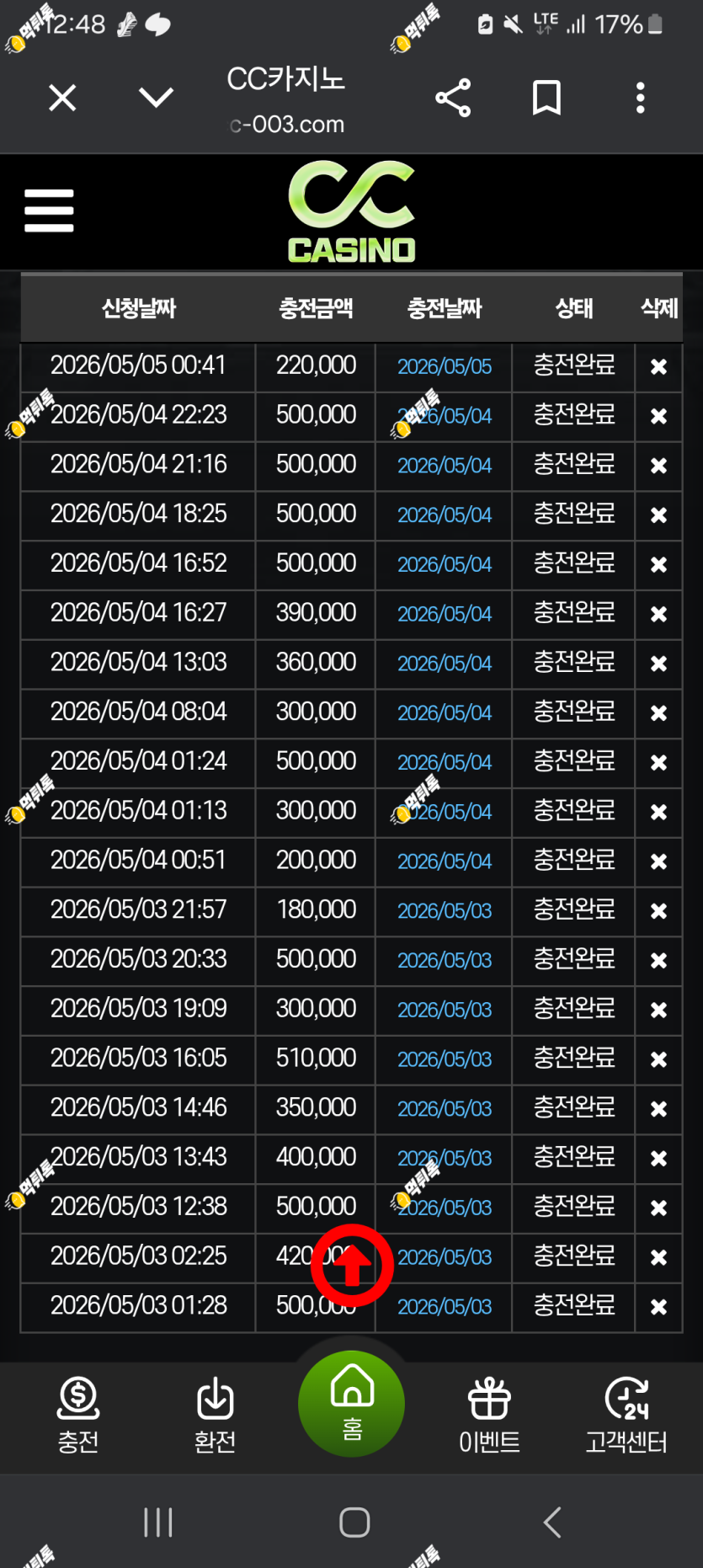
Task: Go to 홈 home
Action: [x=352, y=1404]
